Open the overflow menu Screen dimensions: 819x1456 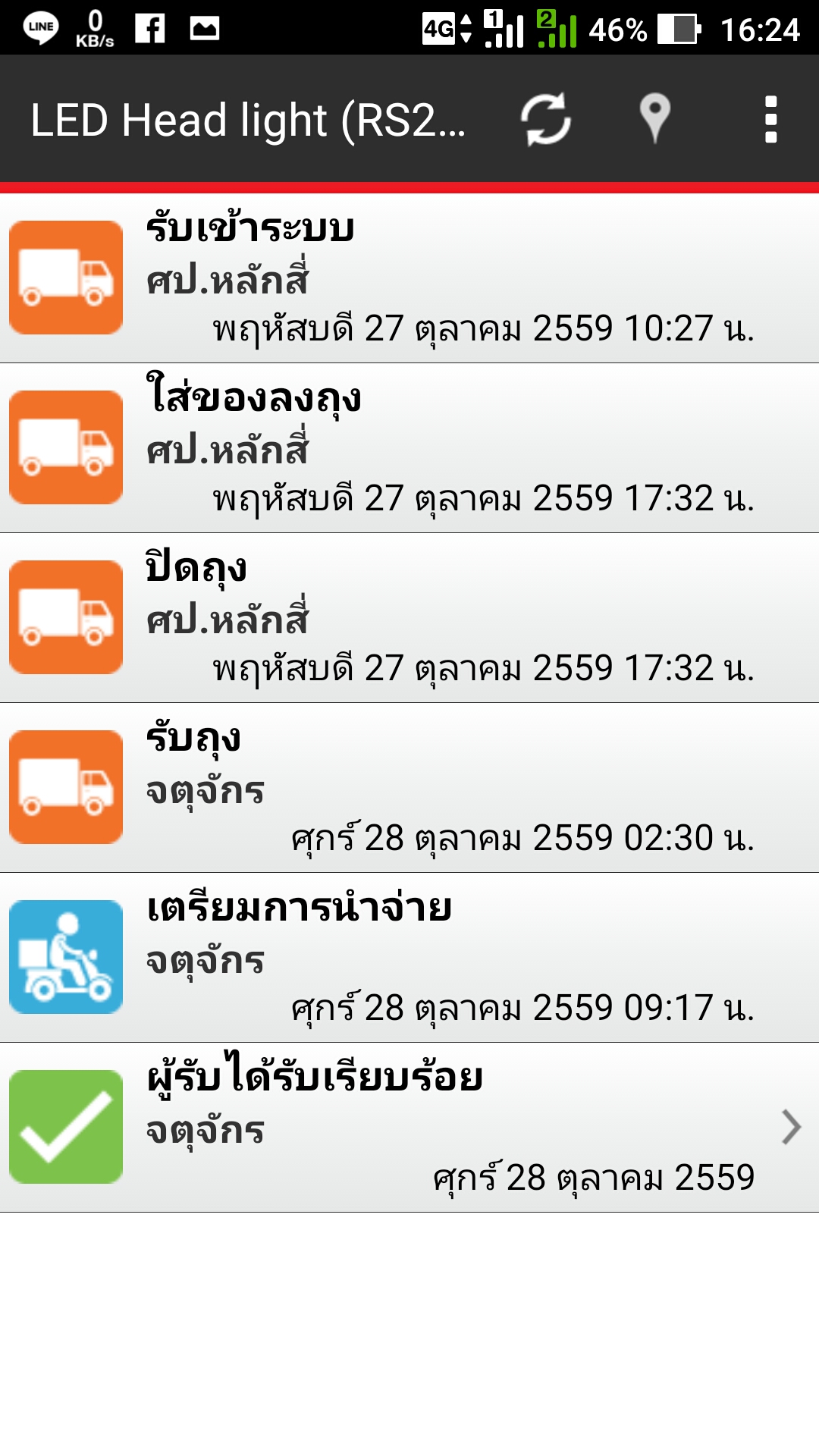coord(770,119)
